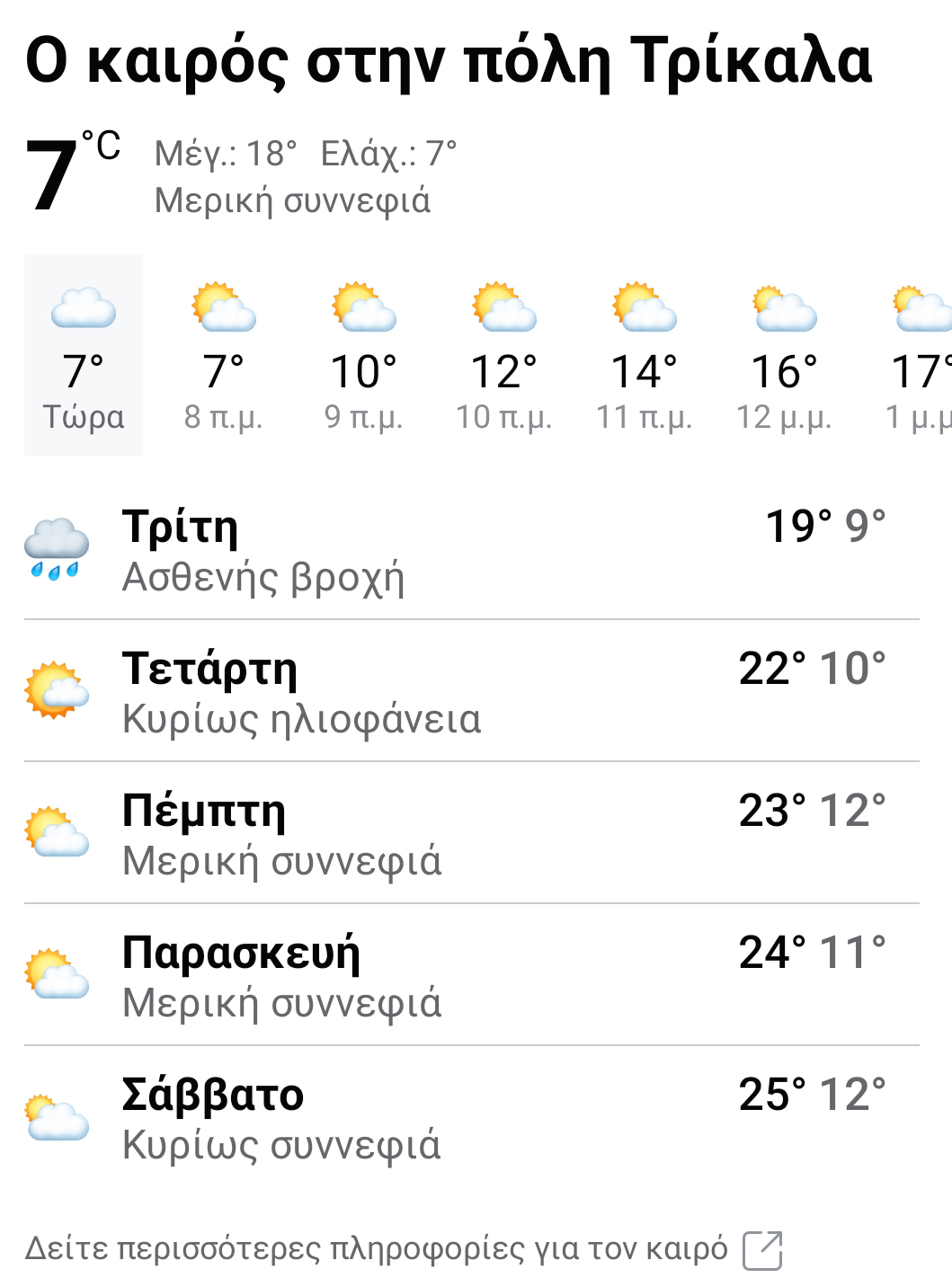Select the 11 π.μ. hourly forecast
This screenshot has height=1278, width=952.
pos(645,356)
